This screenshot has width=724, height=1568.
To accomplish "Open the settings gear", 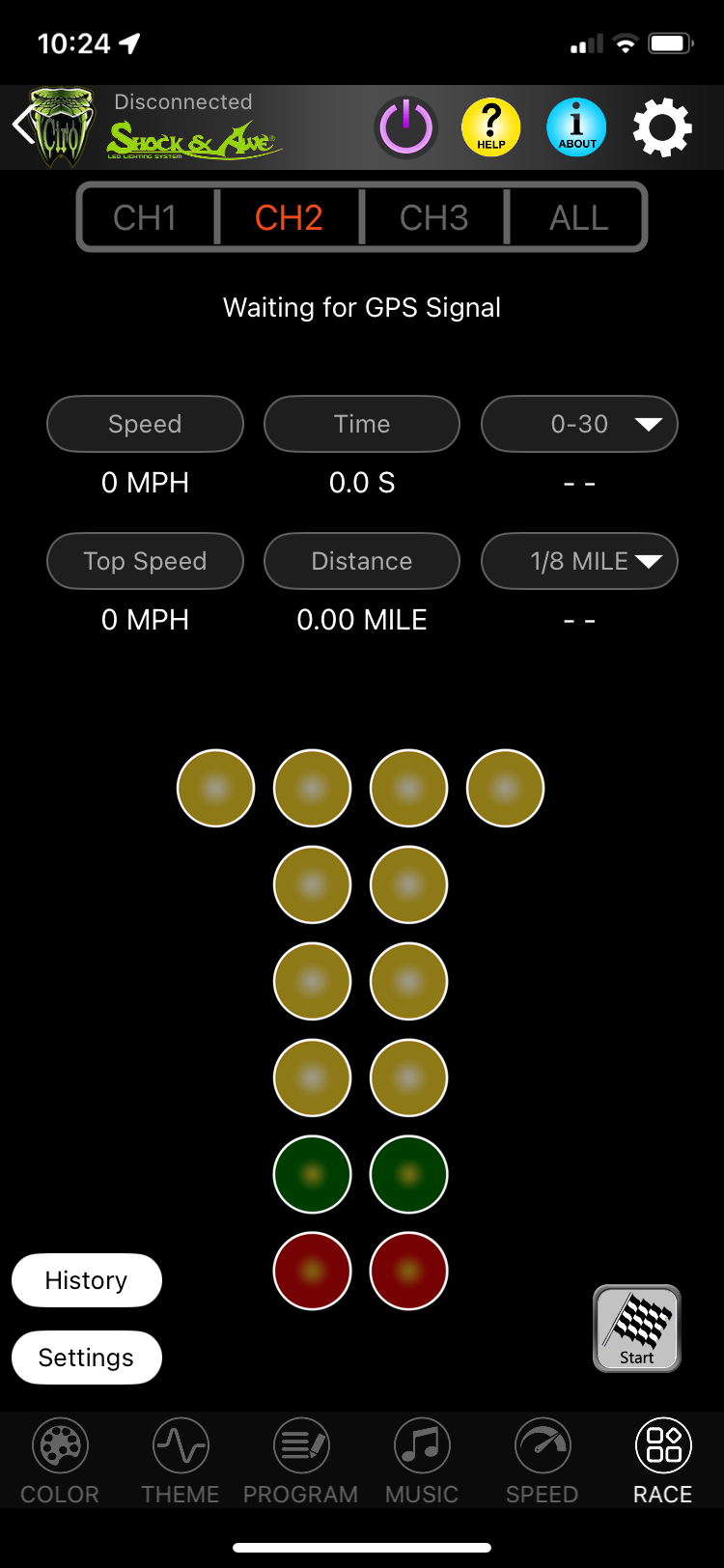I will [x=662, y=127].
